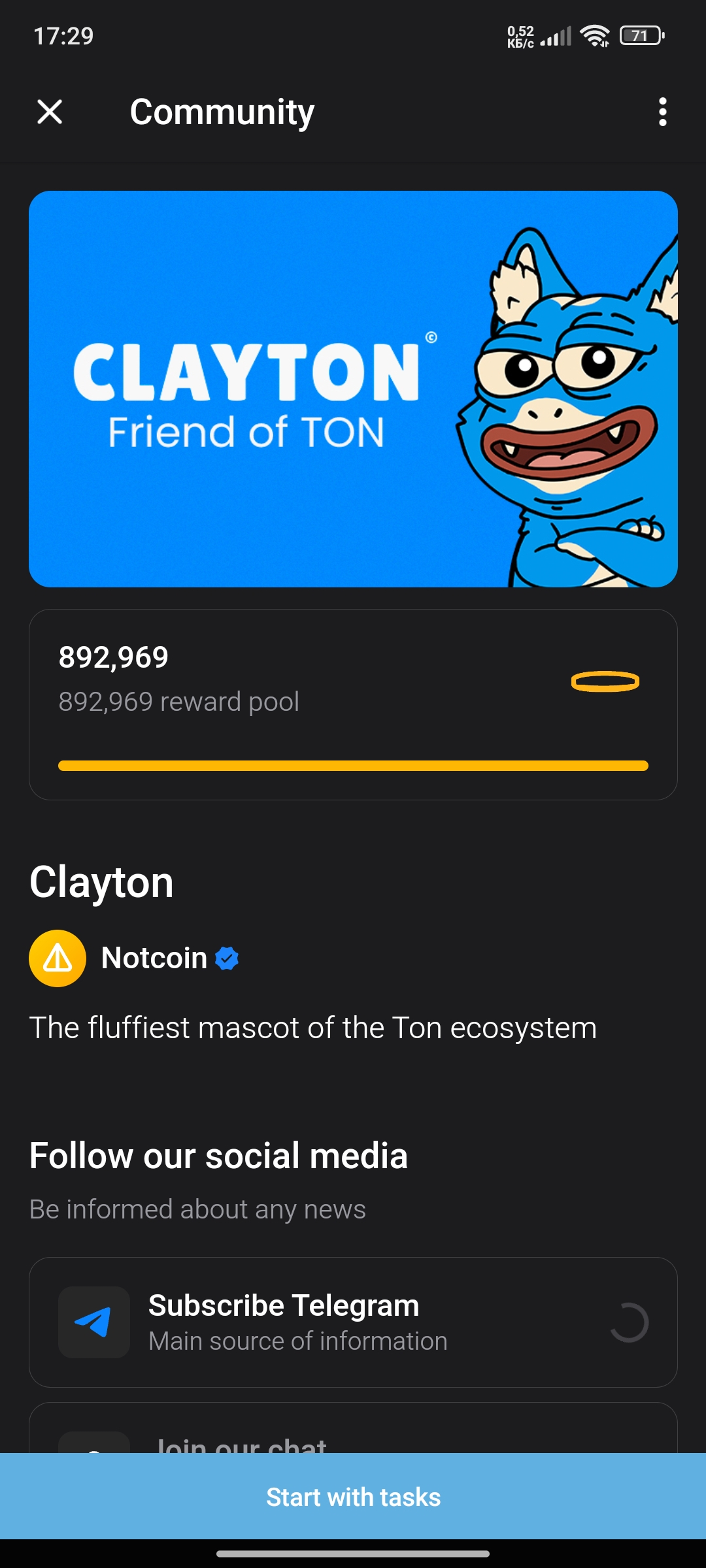Open the Clayton Friend of TON banner
Image resolution: width=706 pixels, height=1568 pixels.
click(x=353, y=389)
